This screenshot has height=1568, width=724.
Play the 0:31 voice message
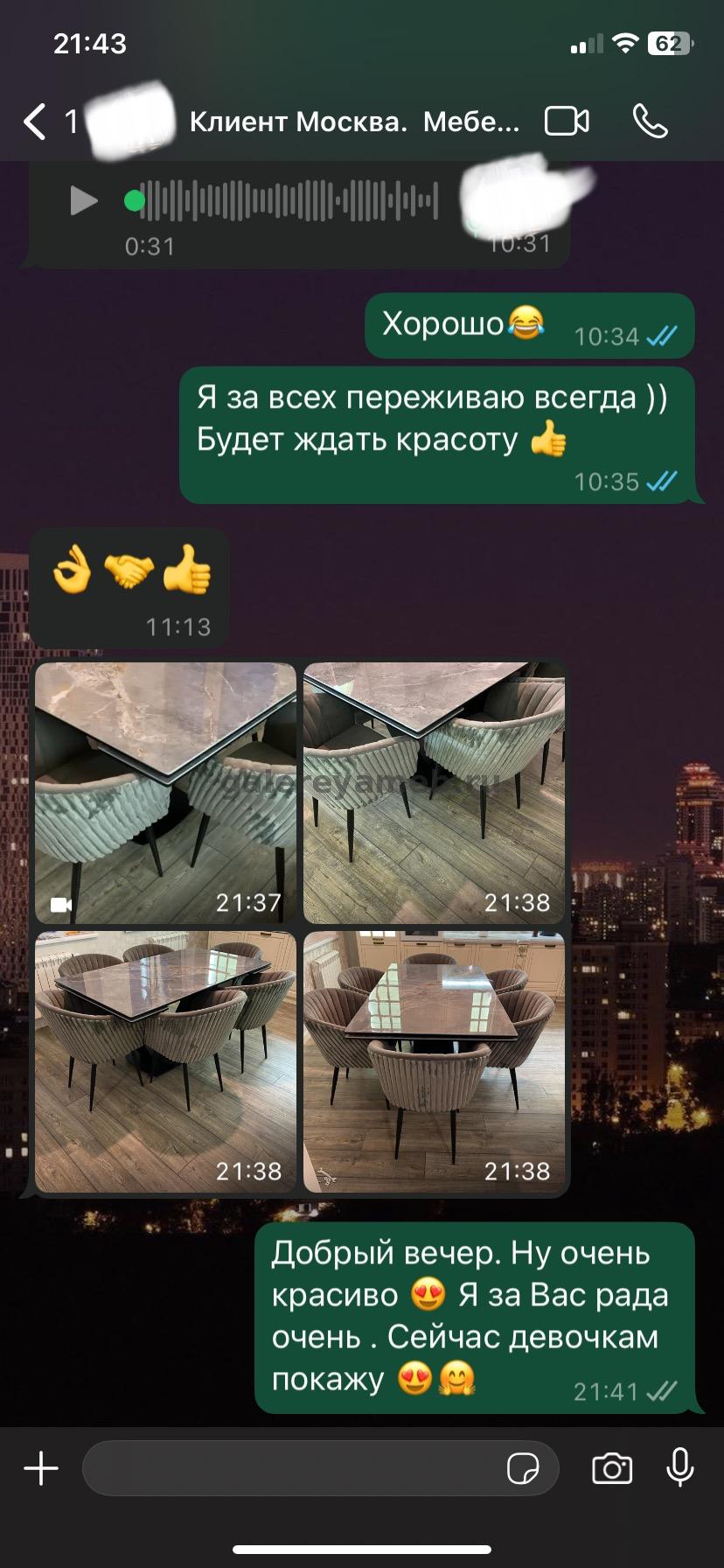pyautogui.click(x=83, y=201)
